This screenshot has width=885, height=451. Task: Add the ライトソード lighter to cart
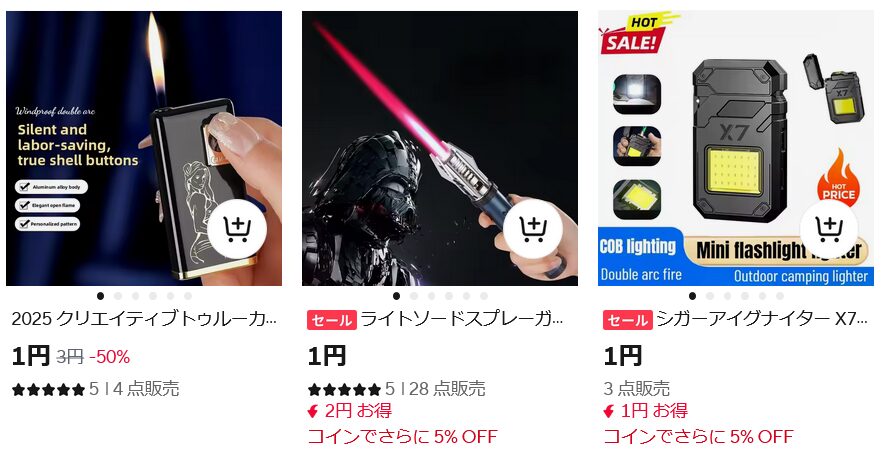pos(533,229)
